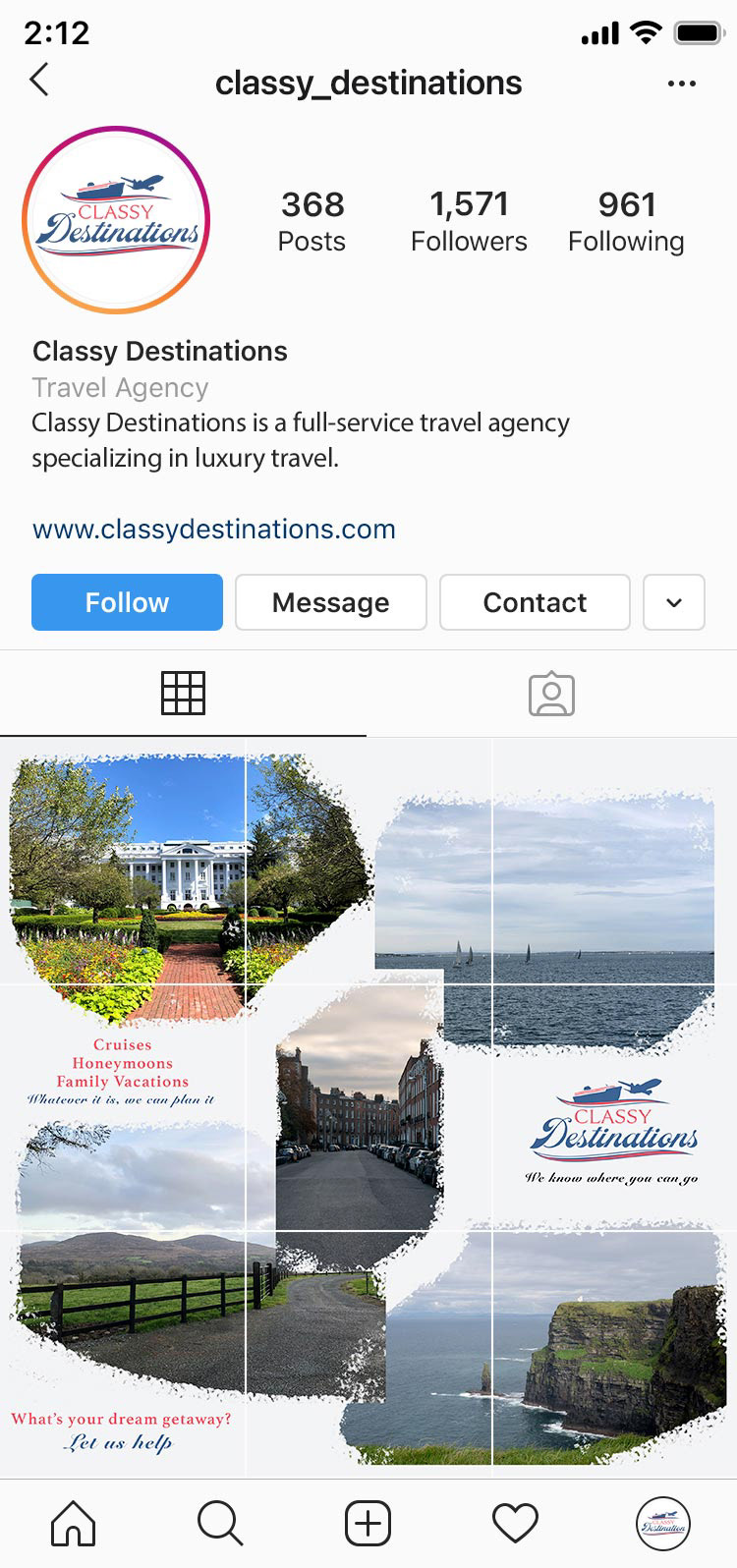Switch to the tagged photos tab

(551, 694)
